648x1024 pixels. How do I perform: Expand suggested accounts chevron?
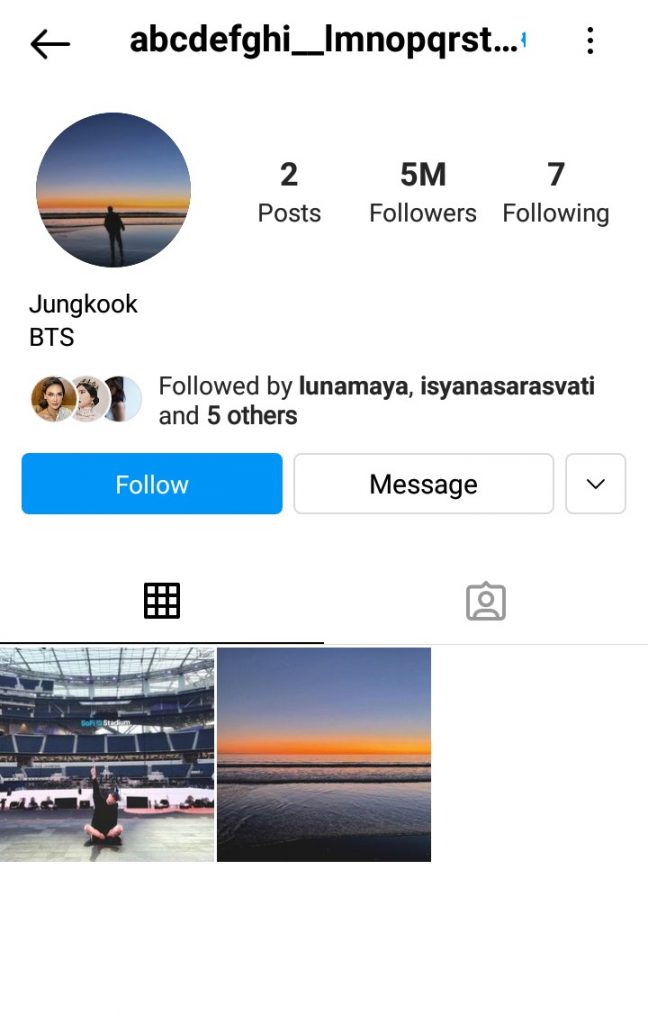click(595, 484)
